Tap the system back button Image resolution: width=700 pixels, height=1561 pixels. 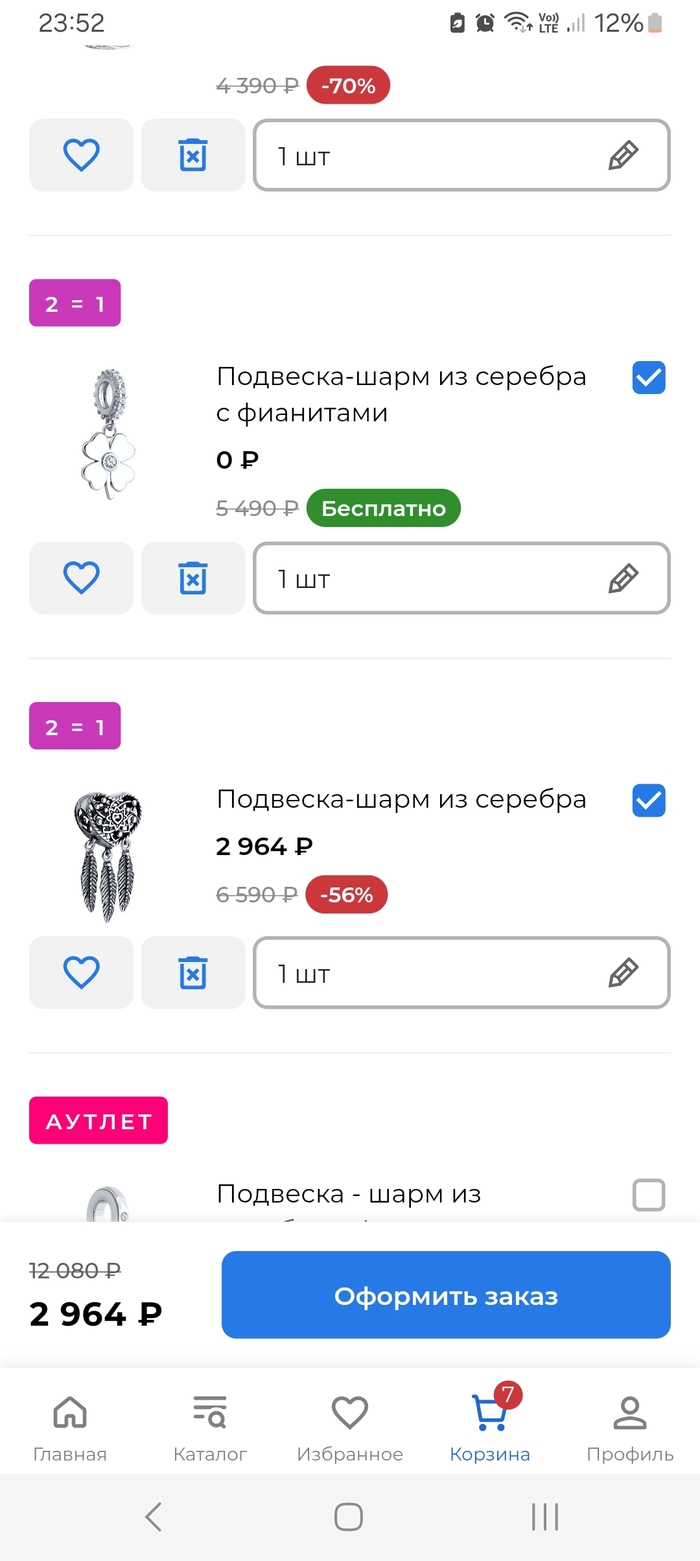(x=153, y=1517)
